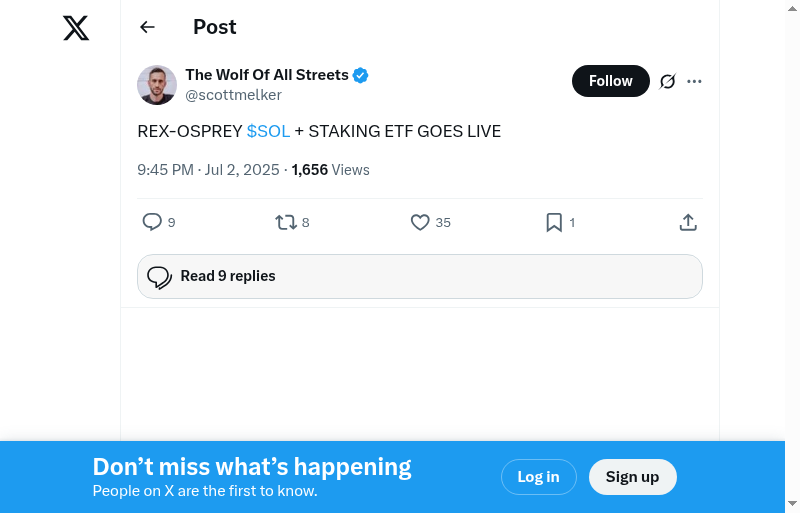Viewport: 800px width, 513px height.
Task: Open scottmelker's profile picture
Action: click(157, 85)
